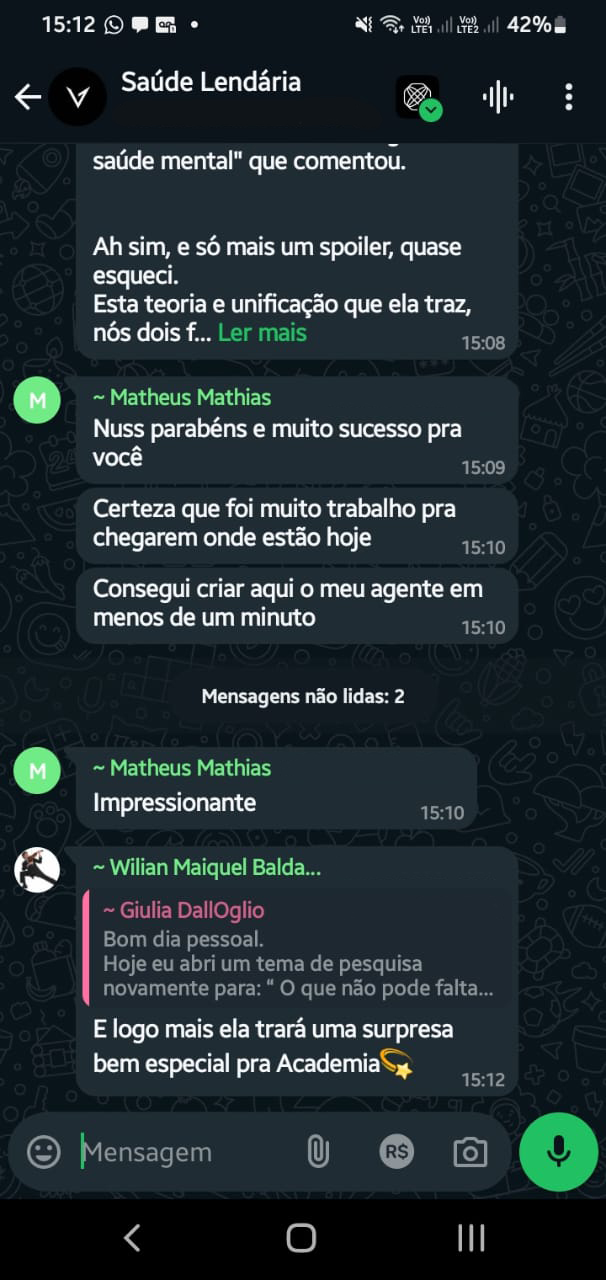Open the quoted Giulia DallOglio message
Viewport: 606px width, 1280px height.
[300, 949]
